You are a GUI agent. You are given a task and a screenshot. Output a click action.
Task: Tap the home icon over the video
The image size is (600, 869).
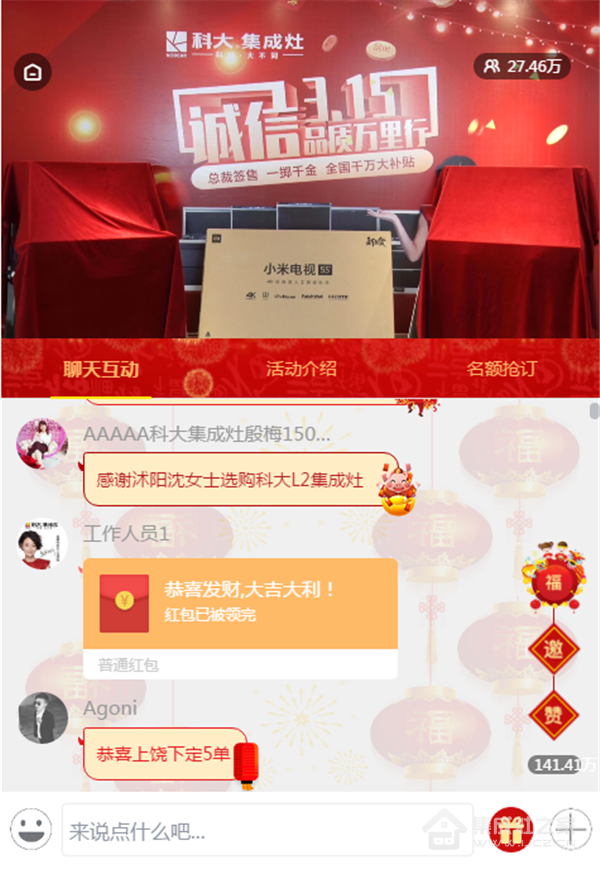pos(33,72)
